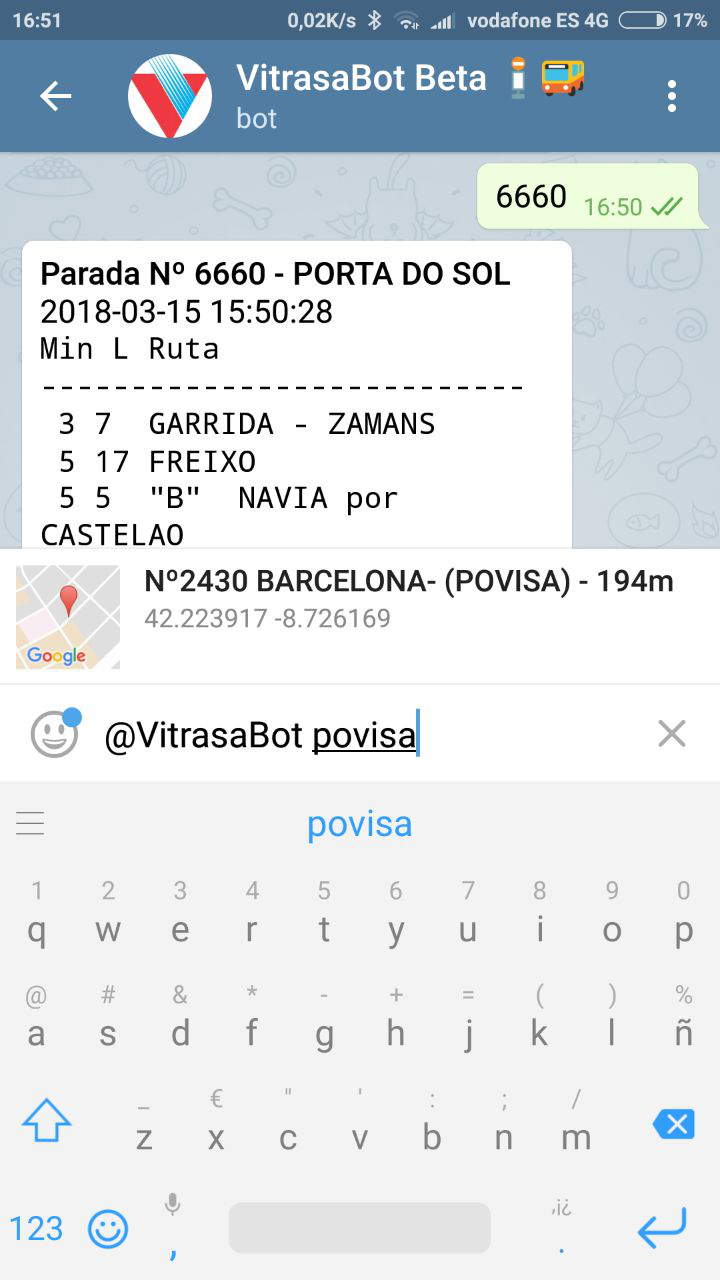The image size is (720, 1280).
Task: Switch keyboard to 123 numbers layout
Action: 36,1228
